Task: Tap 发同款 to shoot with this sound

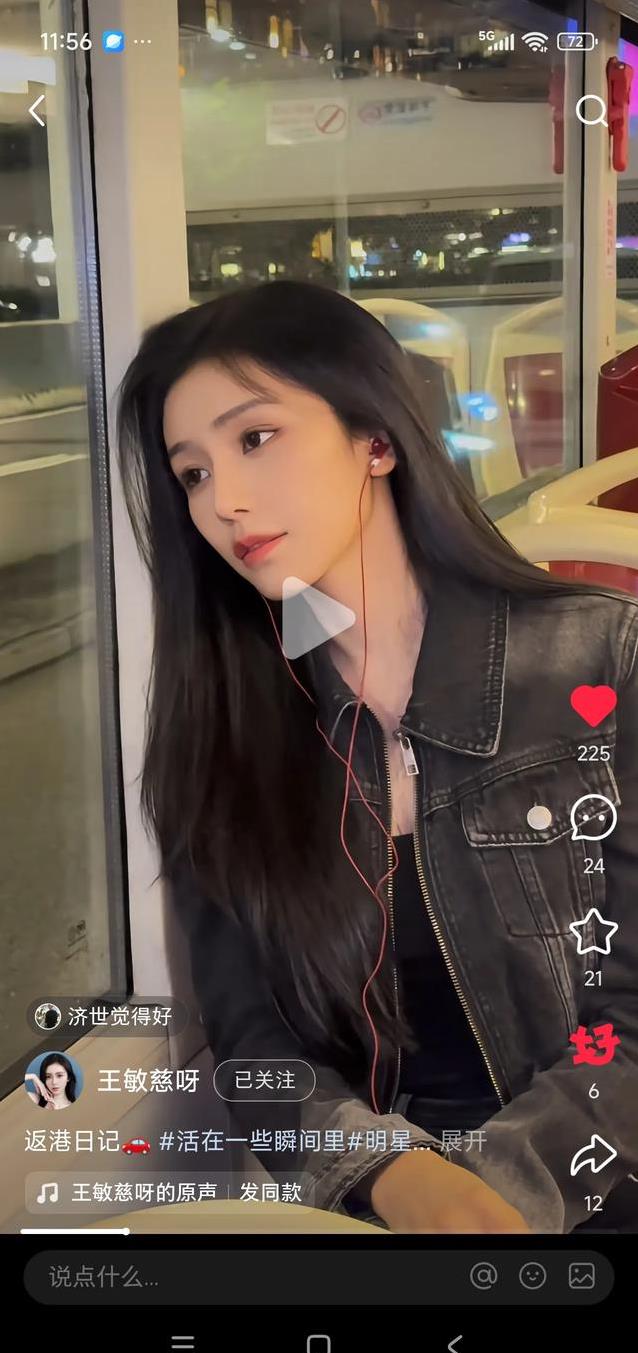Action: (x=271, y=1192)
